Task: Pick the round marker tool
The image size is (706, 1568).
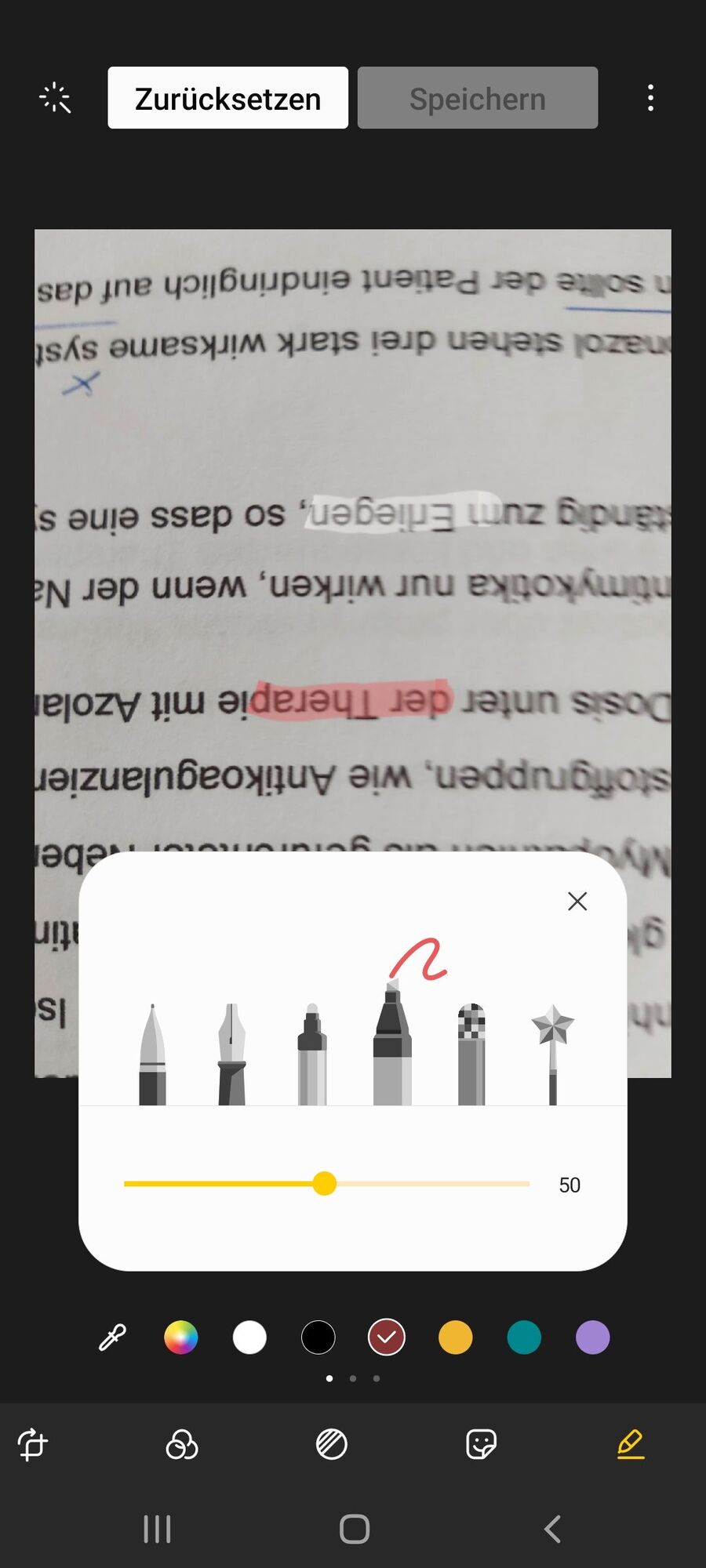Action: [311, 1054]
